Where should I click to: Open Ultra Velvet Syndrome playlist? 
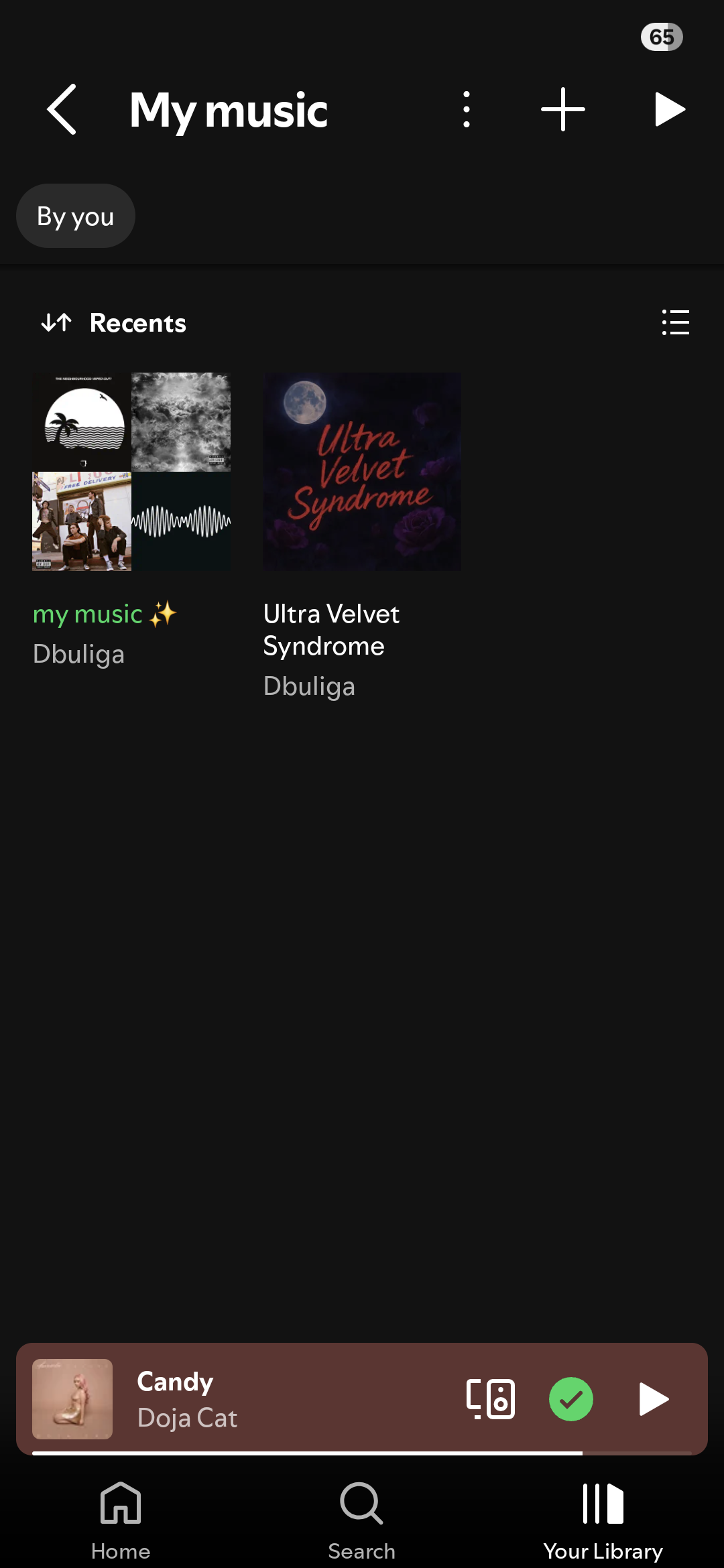pos(361,472)
